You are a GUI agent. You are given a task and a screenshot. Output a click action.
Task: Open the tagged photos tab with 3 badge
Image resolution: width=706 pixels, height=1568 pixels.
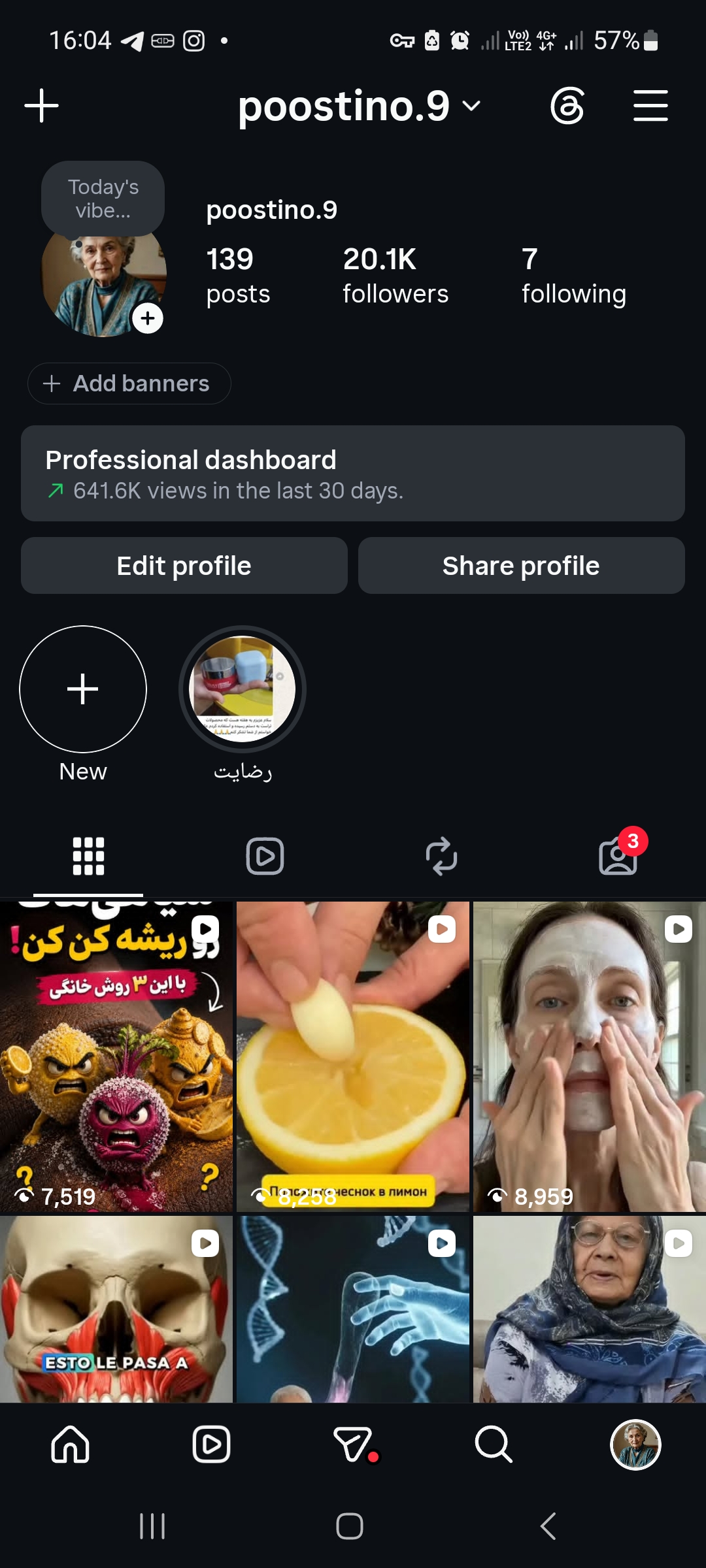[x=618, y=856]
